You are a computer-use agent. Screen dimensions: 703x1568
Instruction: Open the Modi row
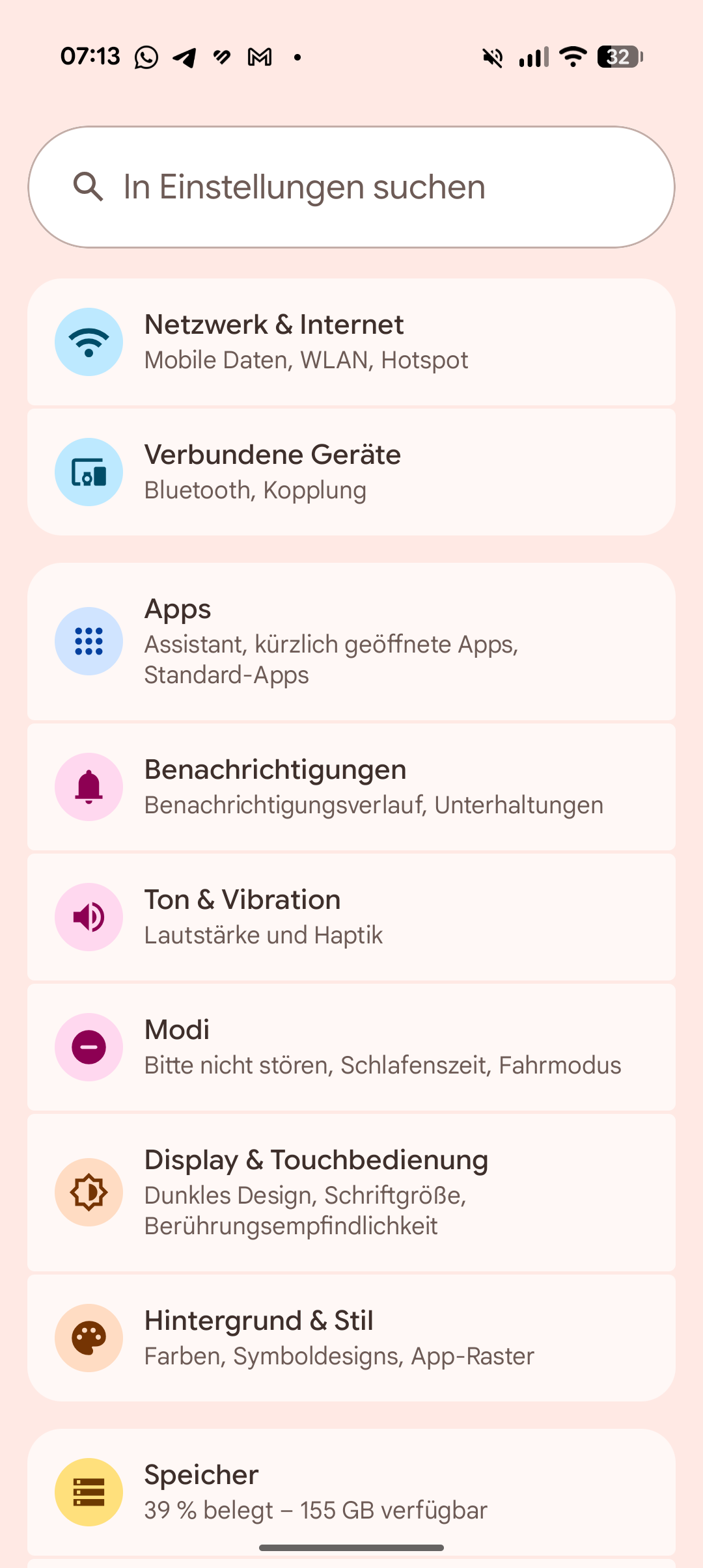point(351,1047)
